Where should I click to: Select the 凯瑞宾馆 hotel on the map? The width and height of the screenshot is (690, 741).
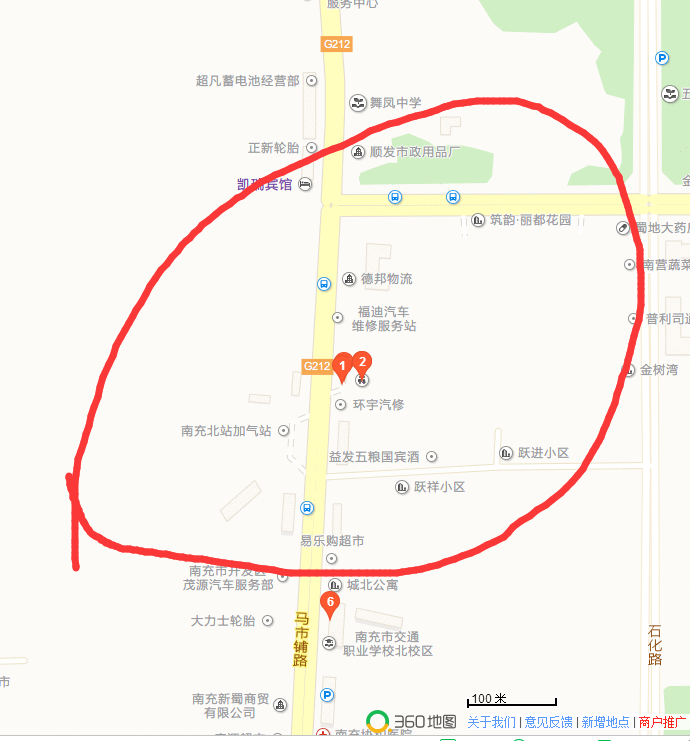[x=265, y=184]
